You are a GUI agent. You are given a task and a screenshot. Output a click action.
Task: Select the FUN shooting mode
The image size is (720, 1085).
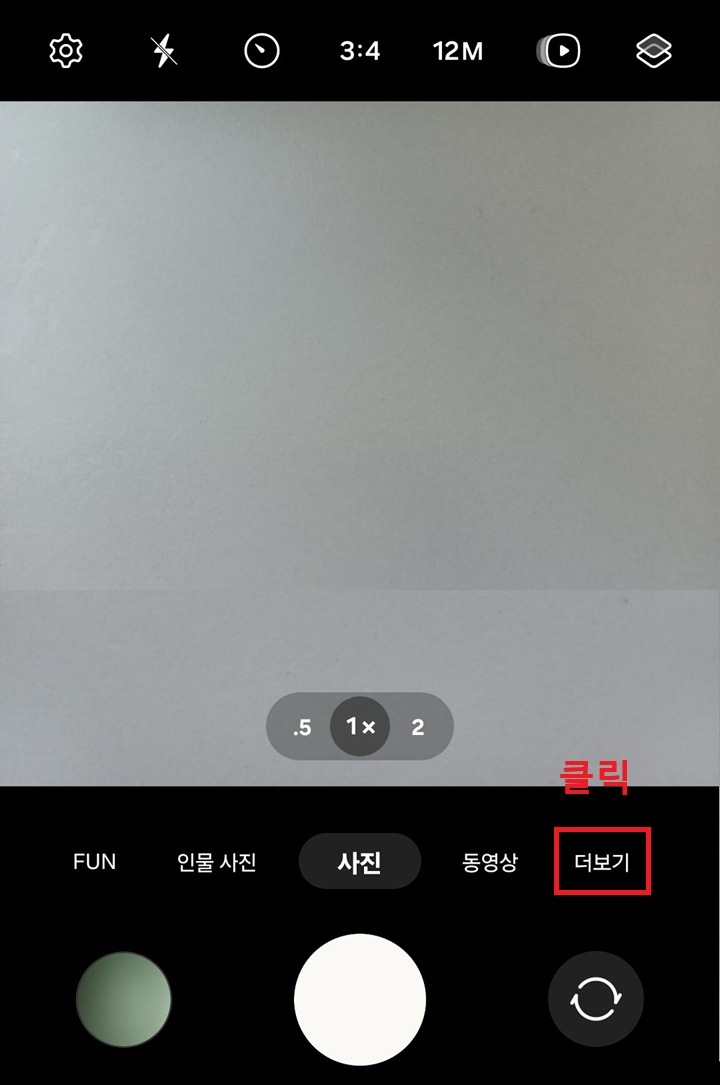[94, 861]
